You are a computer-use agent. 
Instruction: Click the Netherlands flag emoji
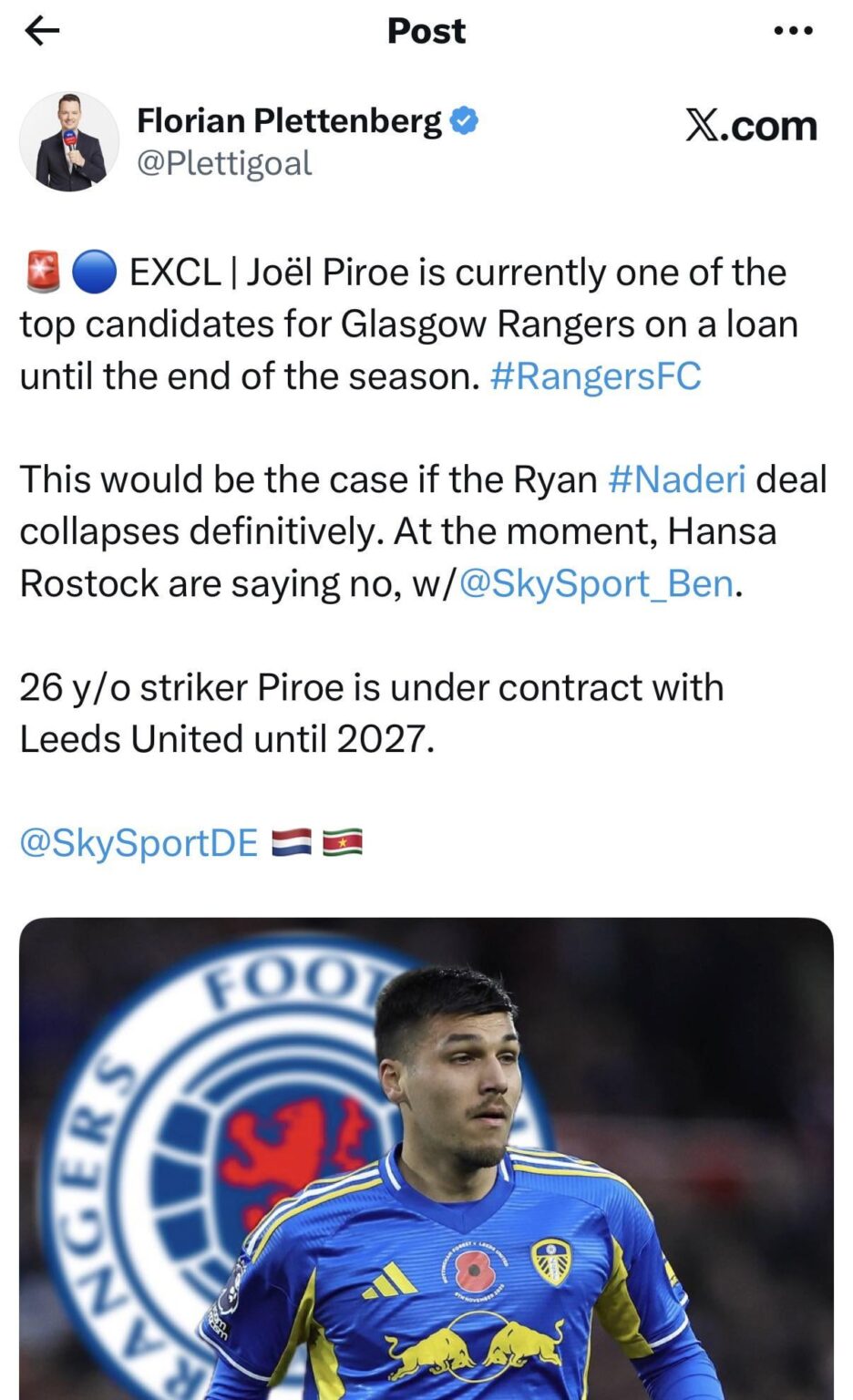point(292,842)
